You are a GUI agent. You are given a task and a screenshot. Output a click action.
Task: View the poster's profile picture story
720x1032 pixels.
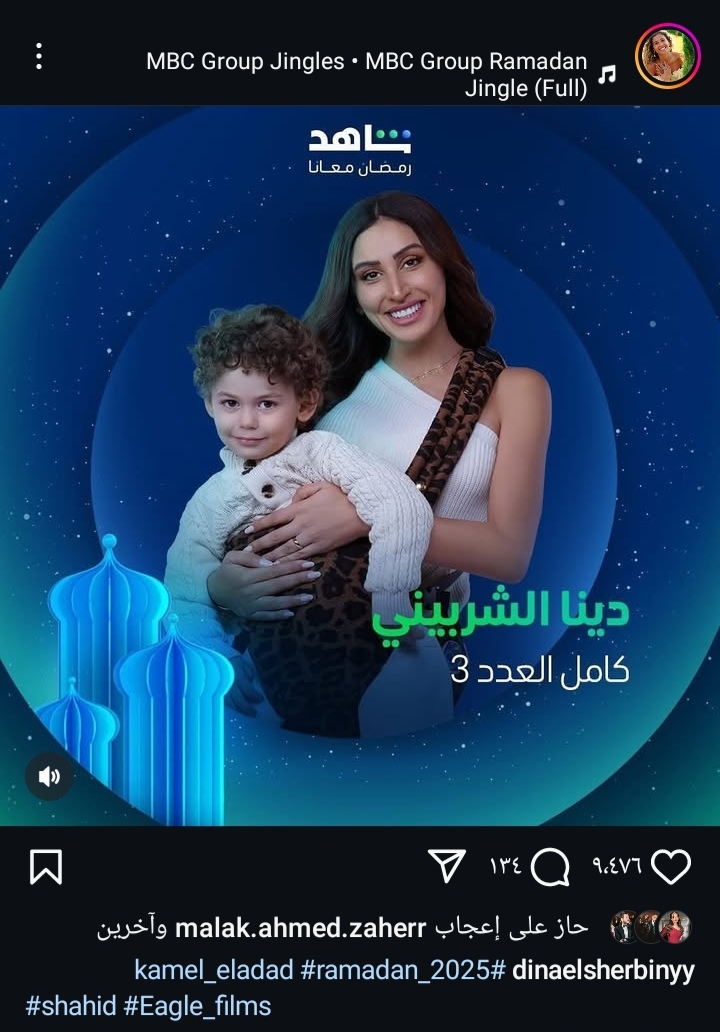coord(668,56)
